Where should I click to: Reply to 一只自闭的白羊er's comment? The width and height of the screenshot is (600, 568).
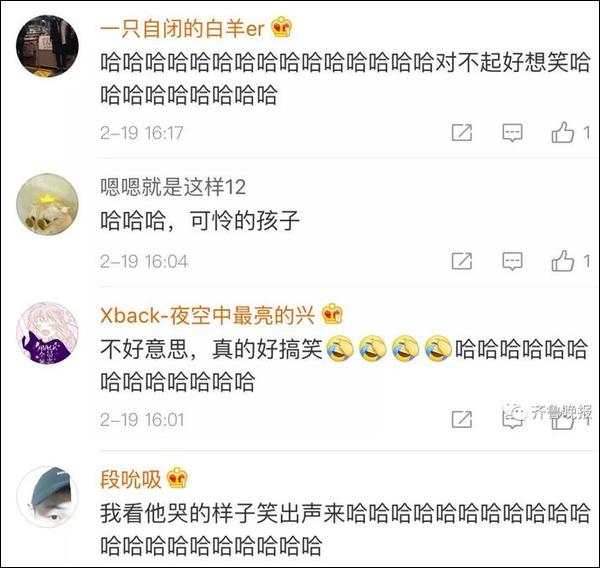tap(512, 132)
